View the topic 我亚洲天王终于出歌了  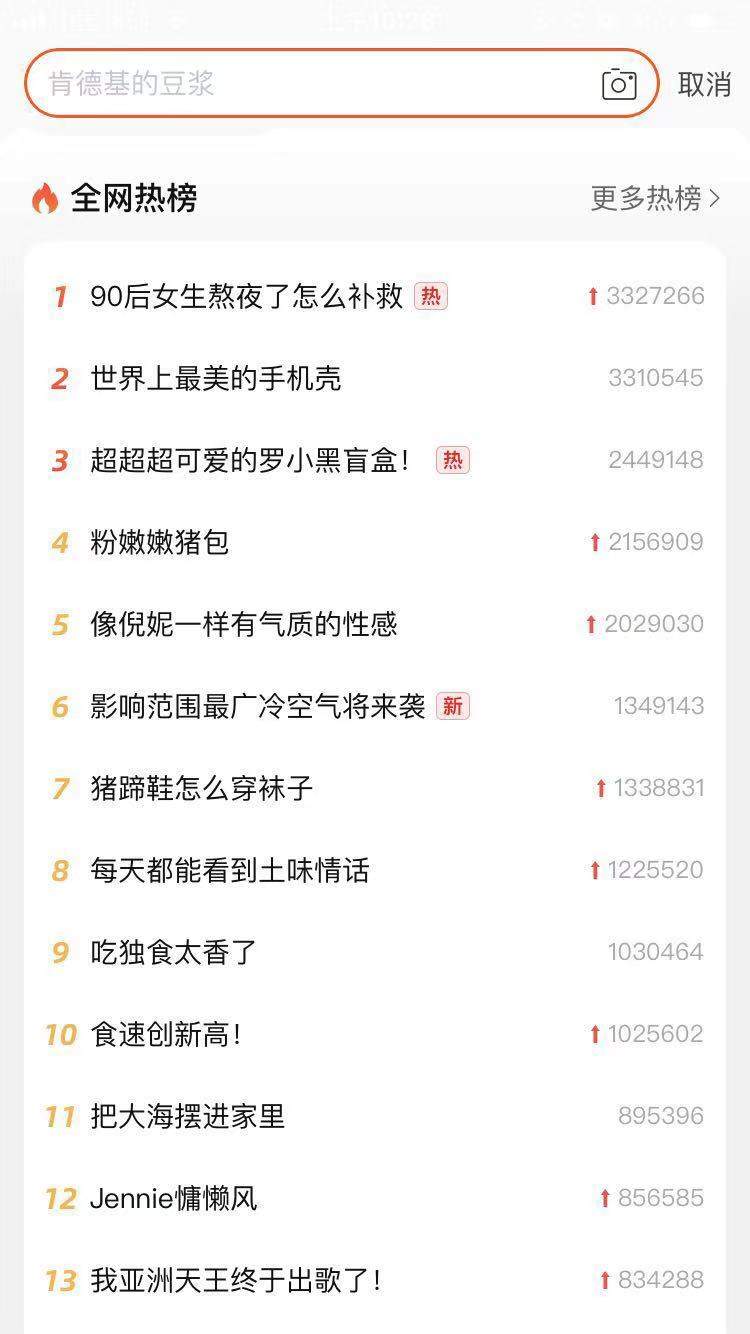pos(236,1280)
